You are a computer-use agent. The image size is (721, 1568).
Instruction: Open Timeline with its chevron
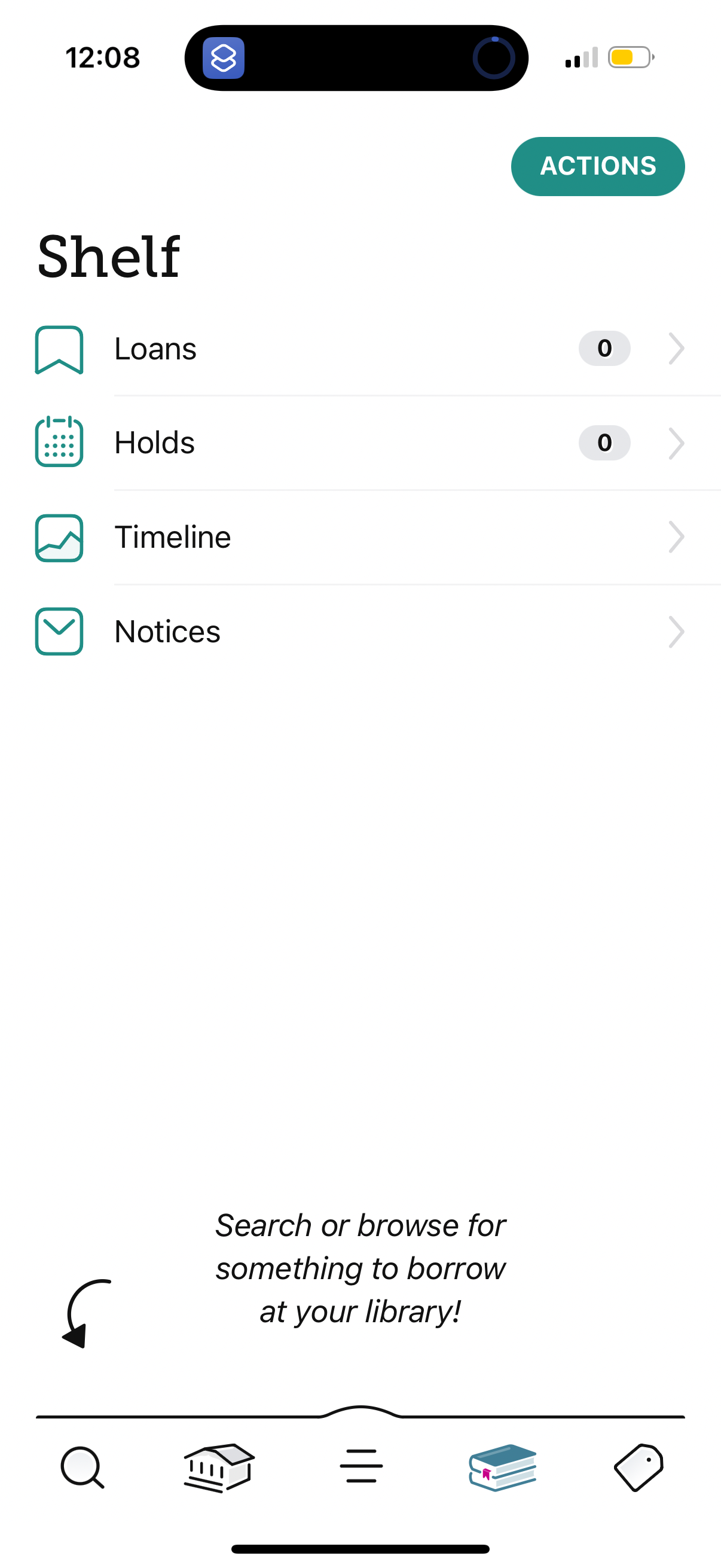click(677, 537)
